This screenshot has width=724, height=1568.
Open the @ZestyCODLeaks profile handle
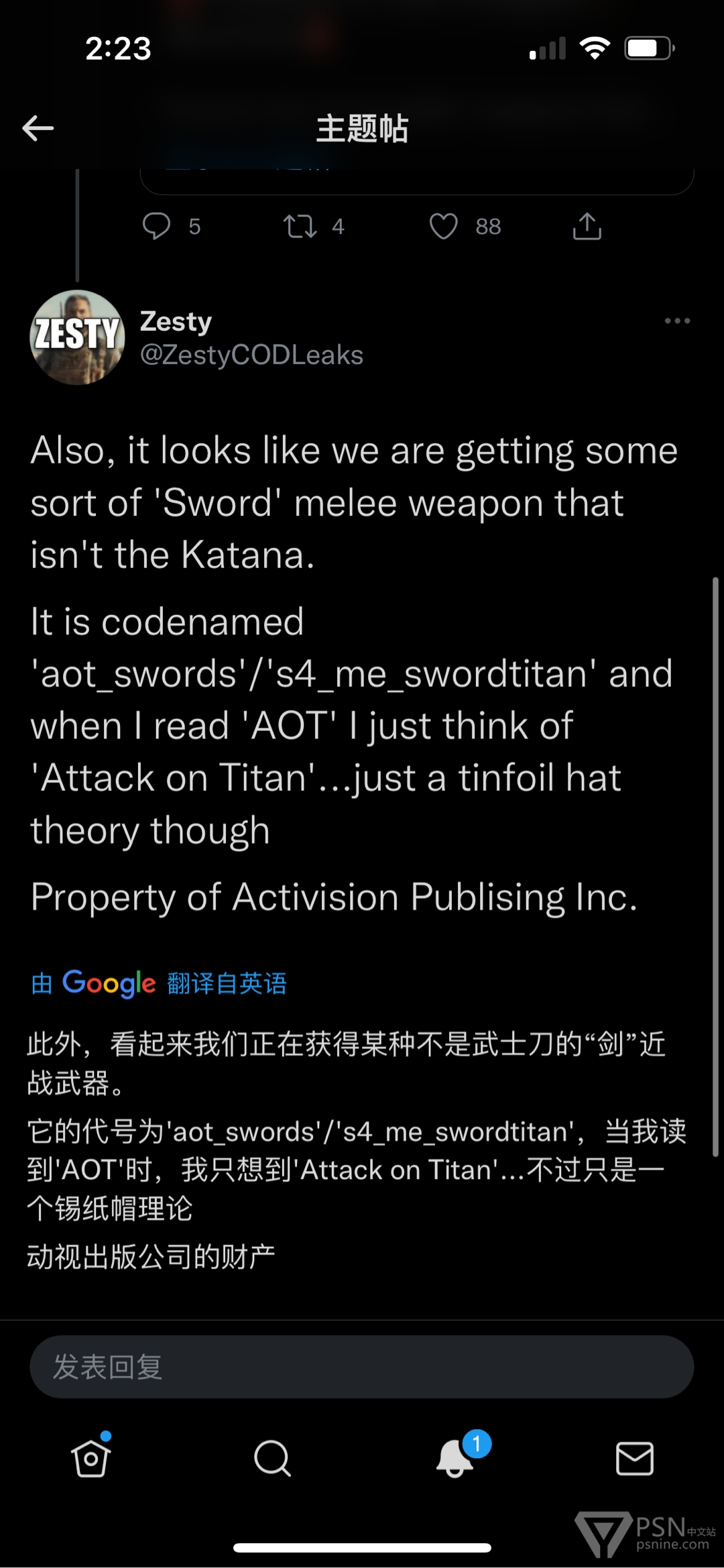(251, 355)
